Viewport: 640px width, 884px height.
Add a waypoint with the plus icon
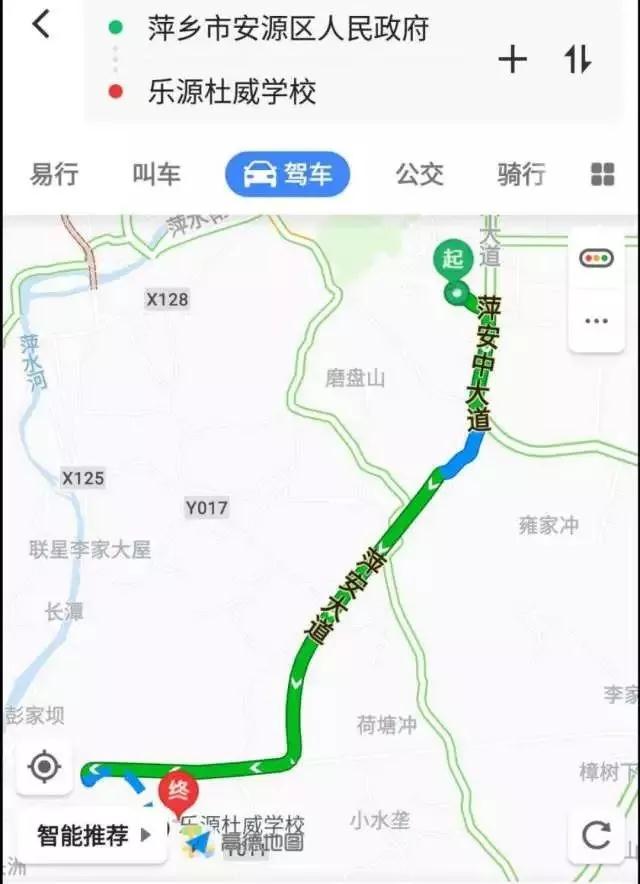pos(512,60)
